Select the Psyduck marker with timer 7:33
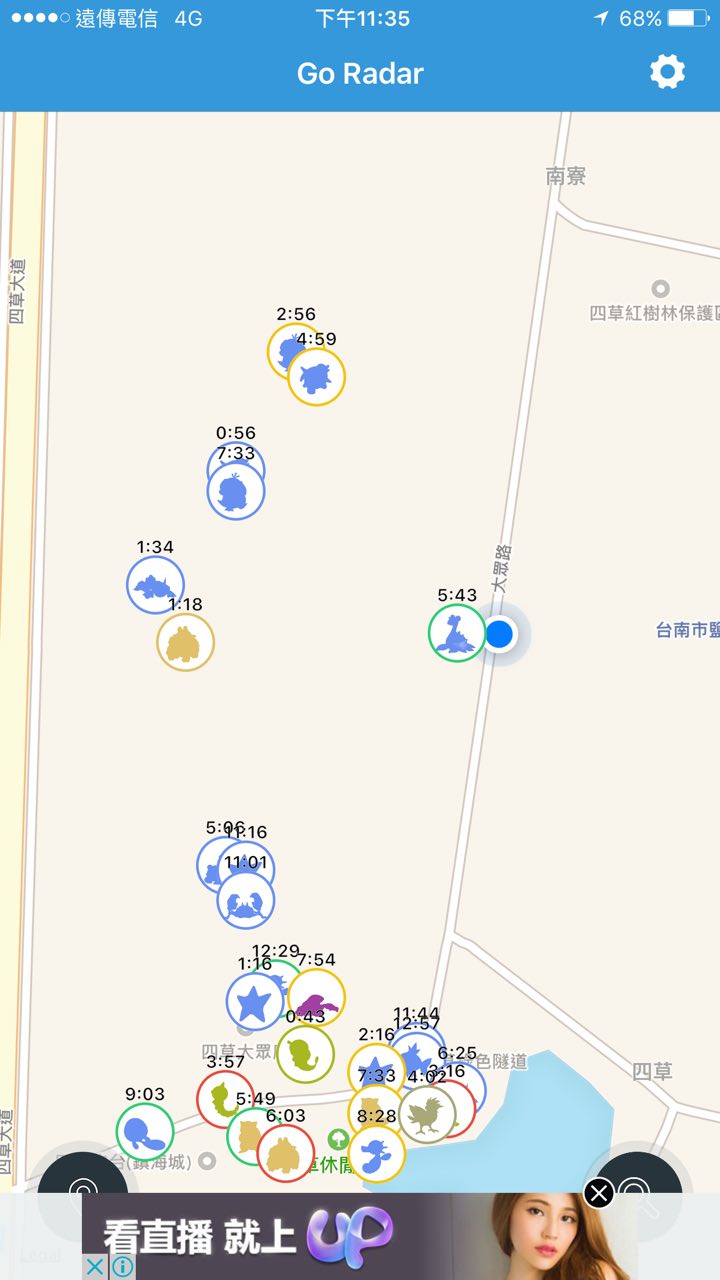 236,491
